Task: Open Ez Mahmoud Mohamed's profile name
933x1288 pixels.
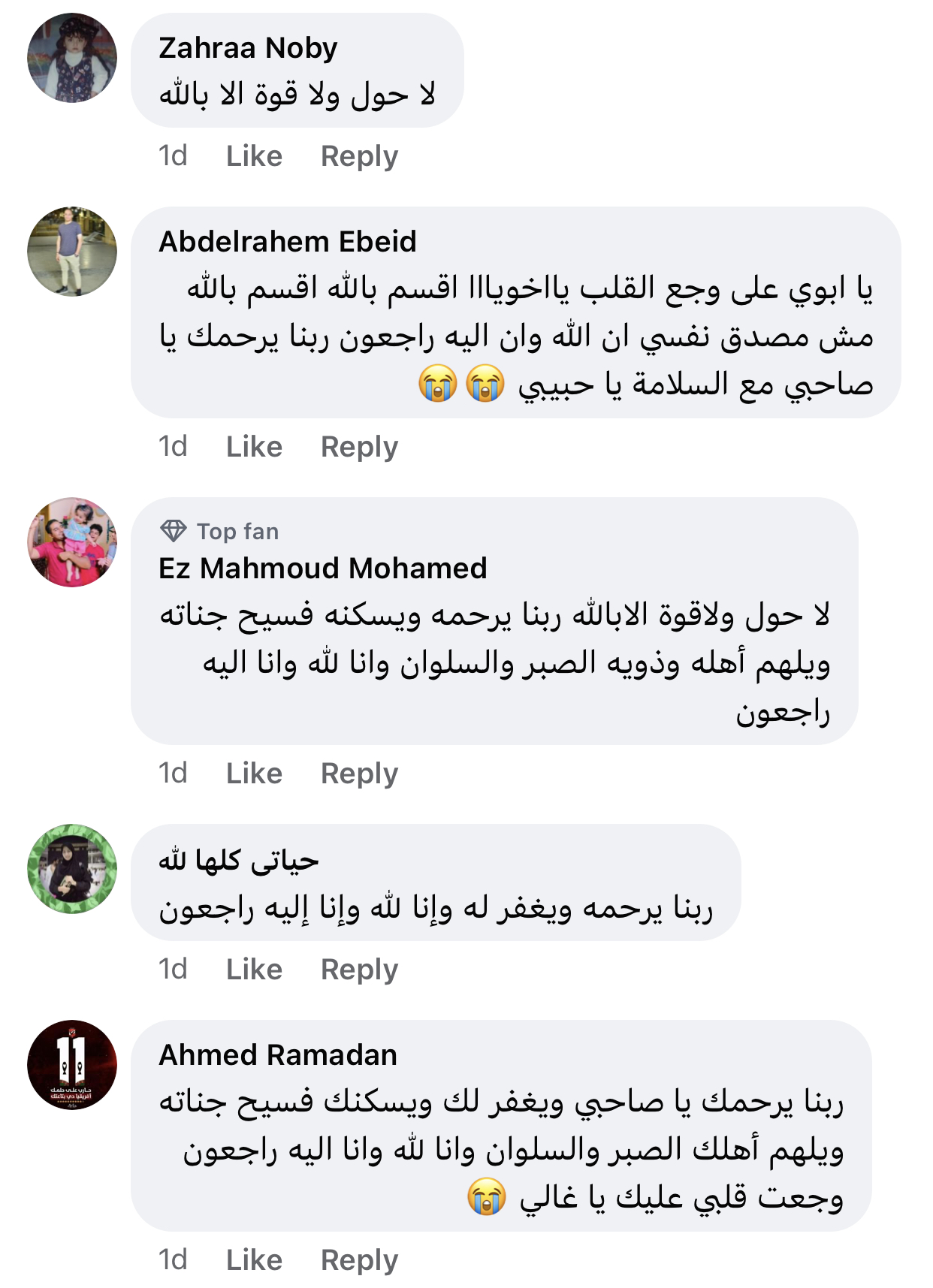Action: pyautogui.click(x=322, y=569)
